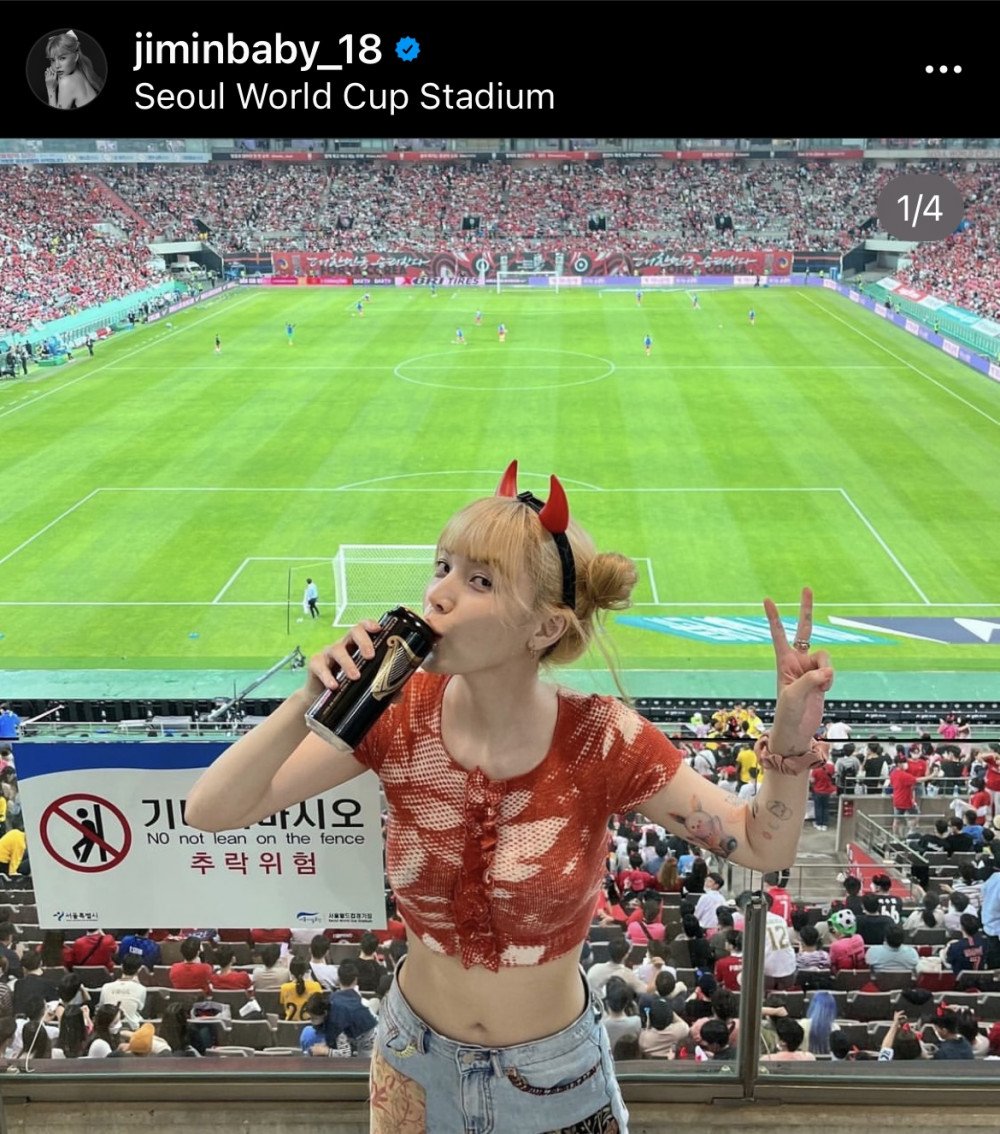The height and width of the screenshot is (1134, 1000).
Task: Open jiminbaby_18's profile picture
Action: (66, 69)
